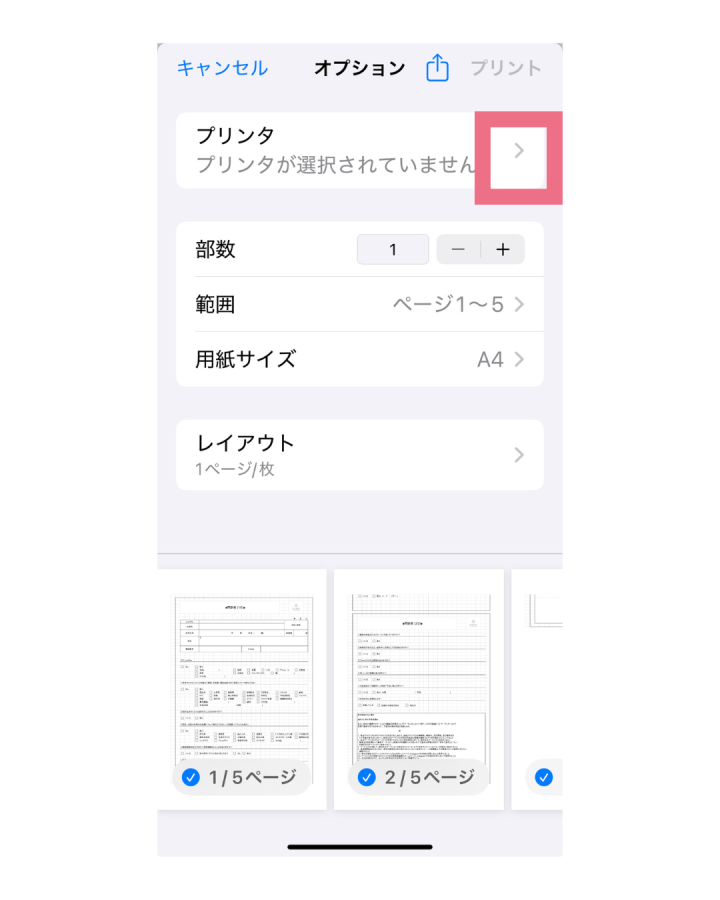Open the share icon

[437, 68]
